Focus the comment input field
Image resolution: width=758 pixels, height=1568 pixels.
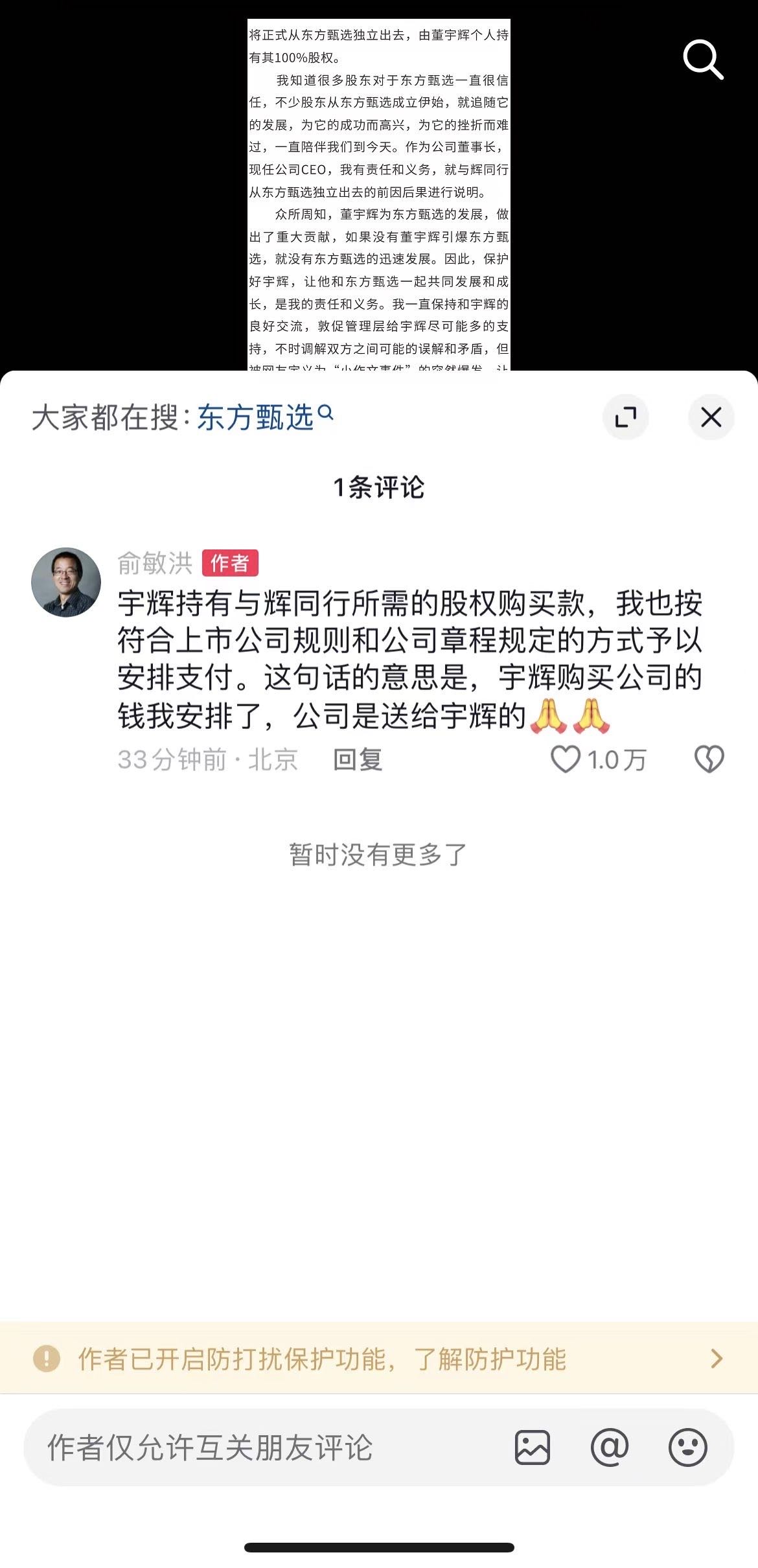pos(259,1448)
